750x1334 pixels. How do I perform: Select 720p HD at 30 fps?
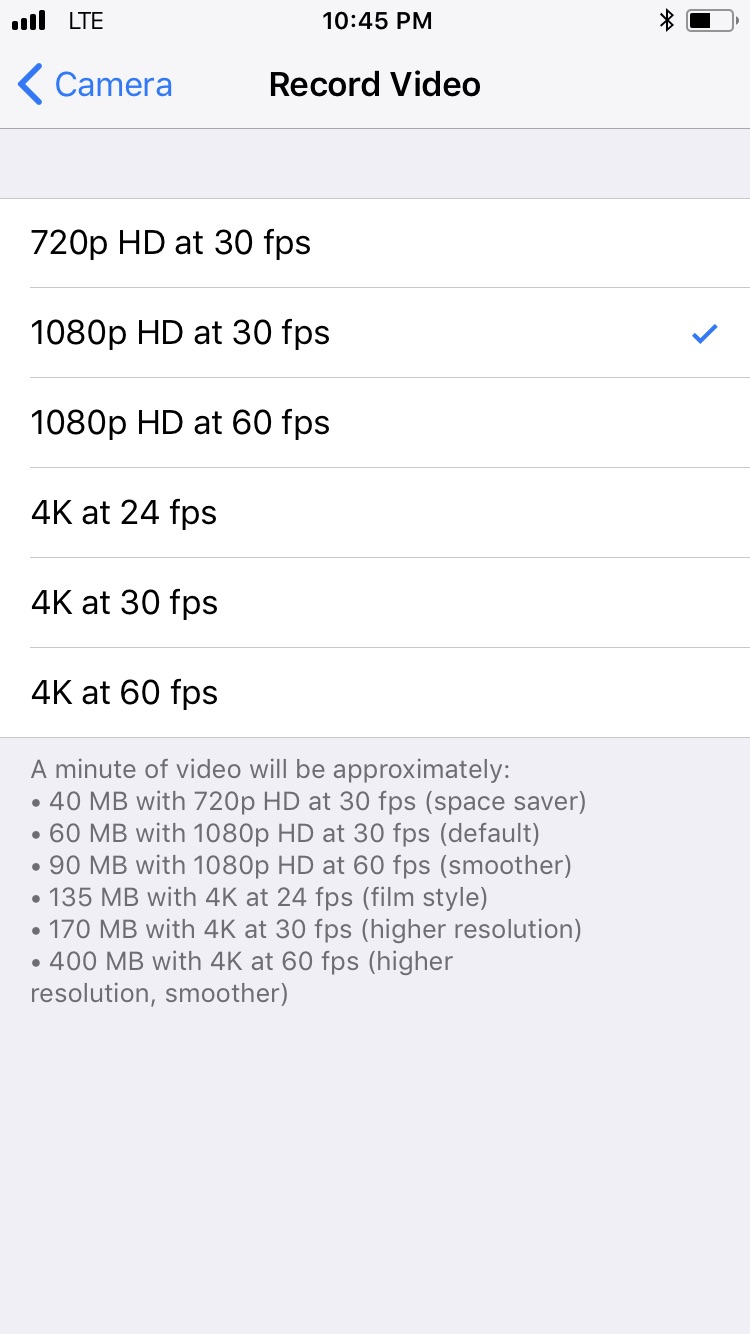pos(375,243)
